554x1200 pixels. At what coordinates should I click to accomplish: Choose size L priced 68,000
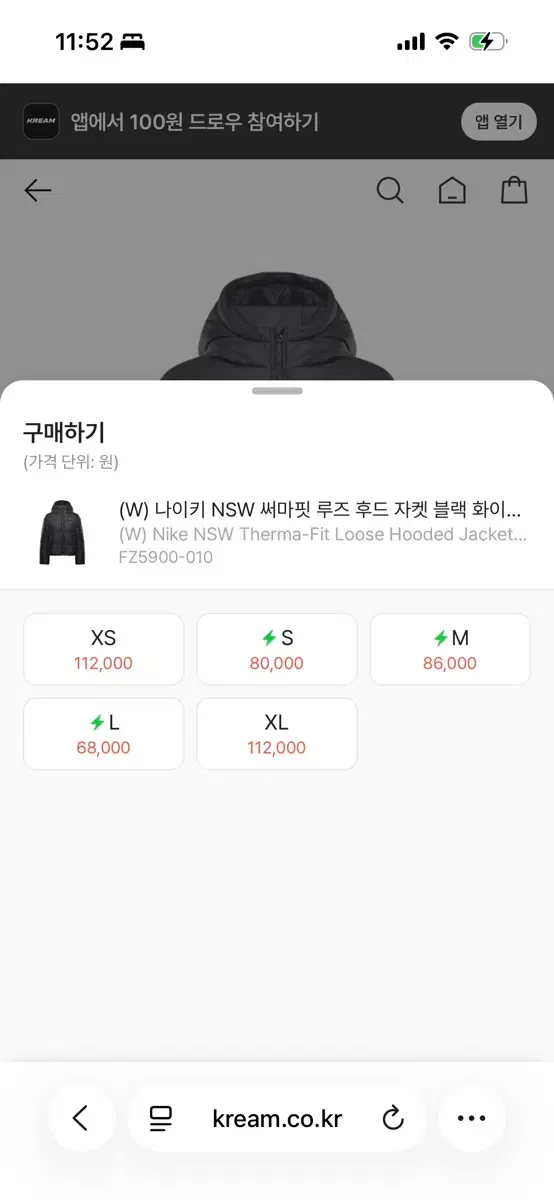[104, 734]
